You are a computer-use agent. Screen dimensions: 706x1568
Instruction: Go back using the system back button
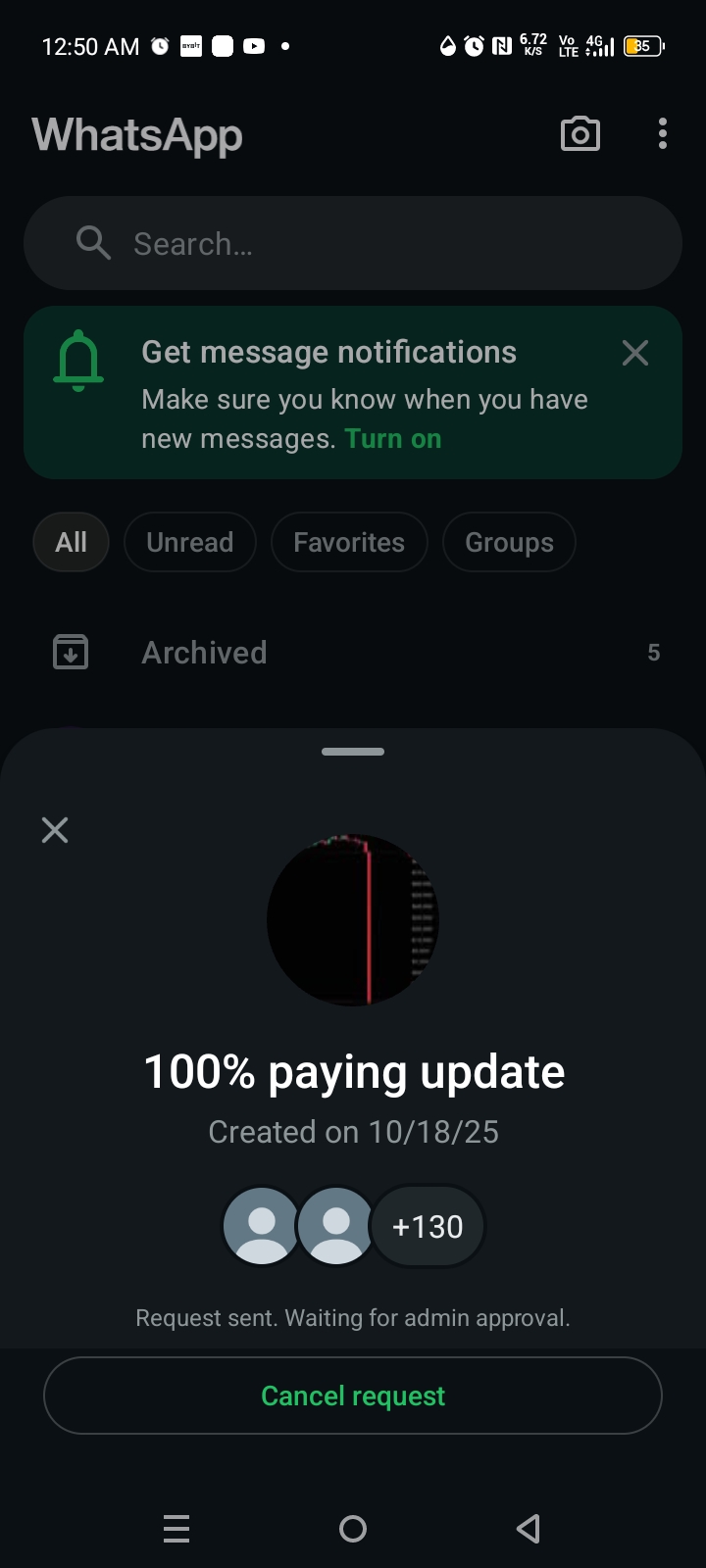tap(529, 1528)
